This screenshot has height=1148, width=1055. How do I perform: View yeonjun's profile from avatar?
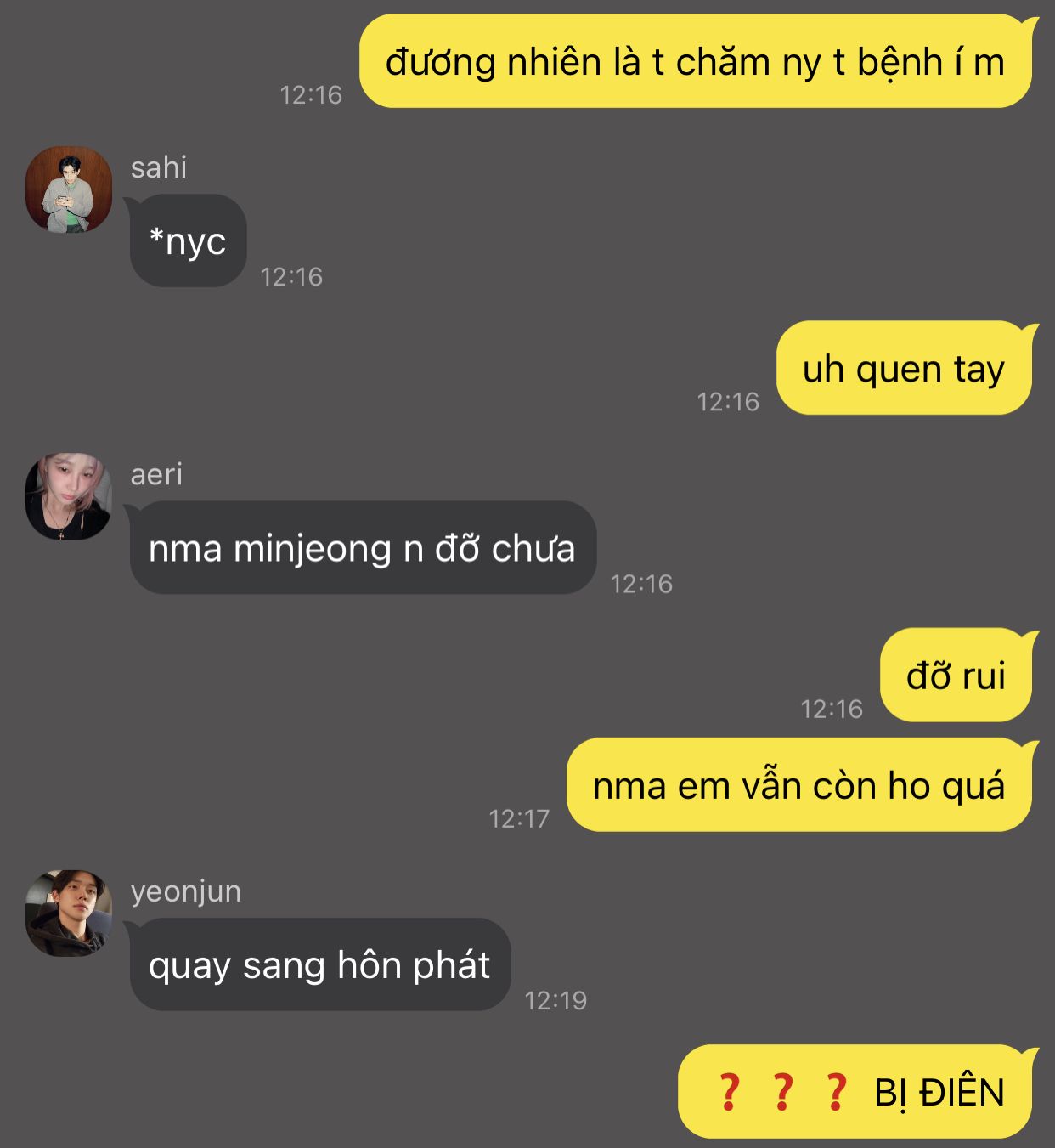coord(69,913)
